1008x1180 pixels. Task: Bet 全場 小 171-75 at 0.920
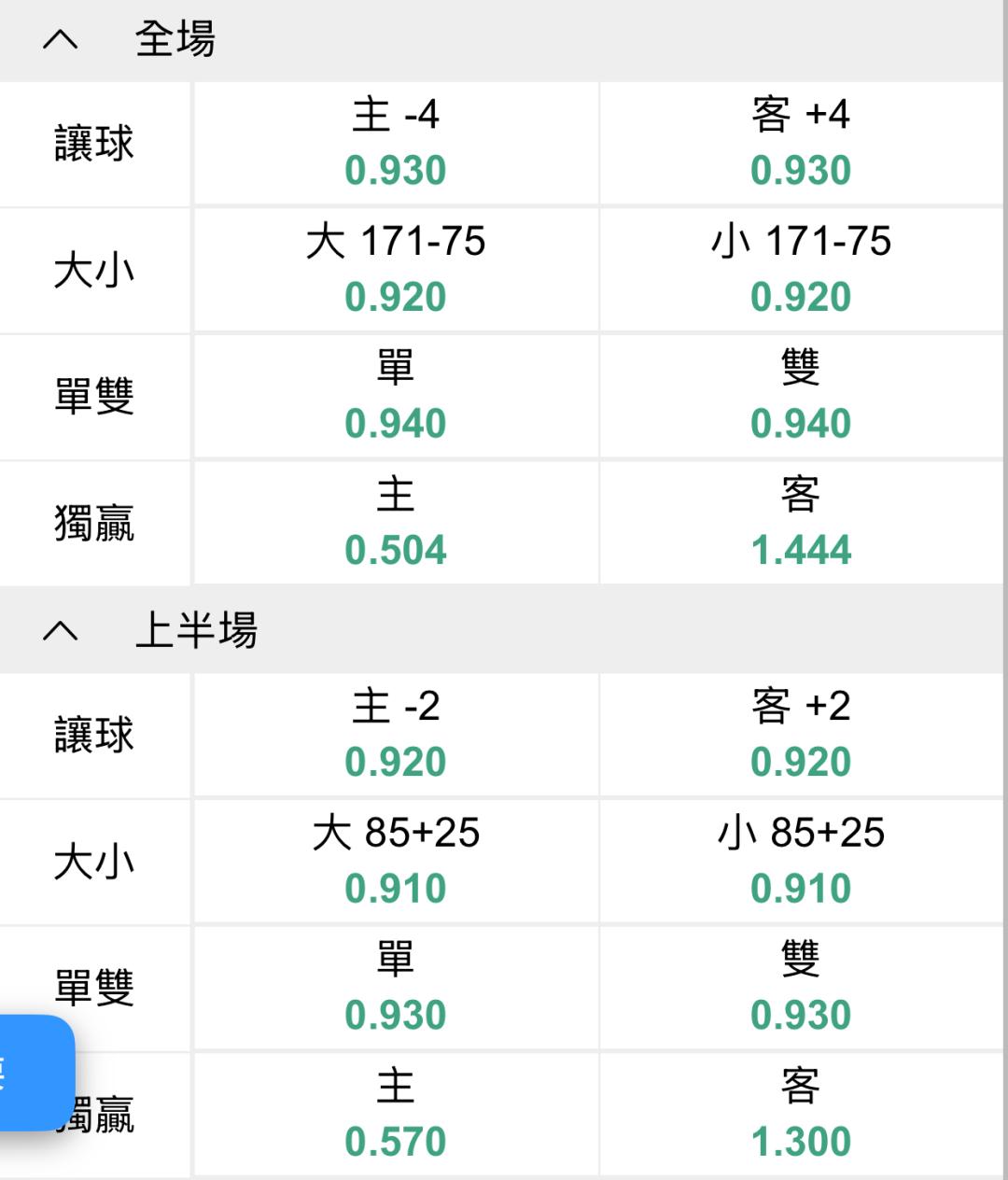tap(801, 269)
